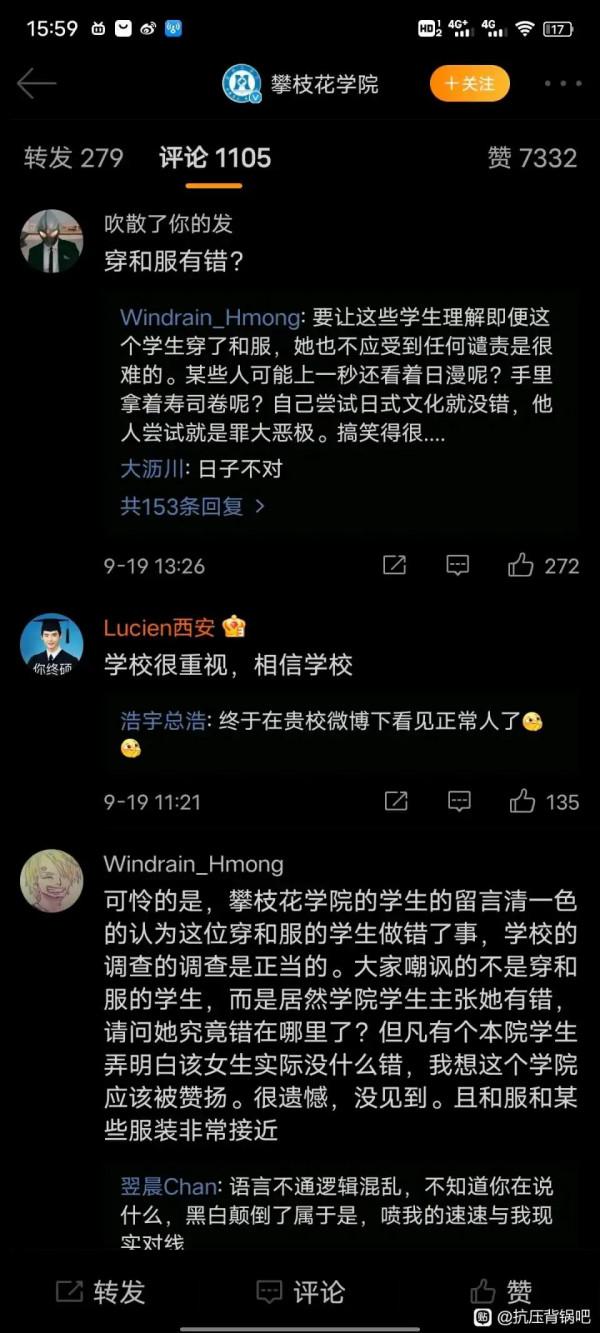Switch to the 转发 279 tab
The image size is (600, 1333).
click(73, 158)
